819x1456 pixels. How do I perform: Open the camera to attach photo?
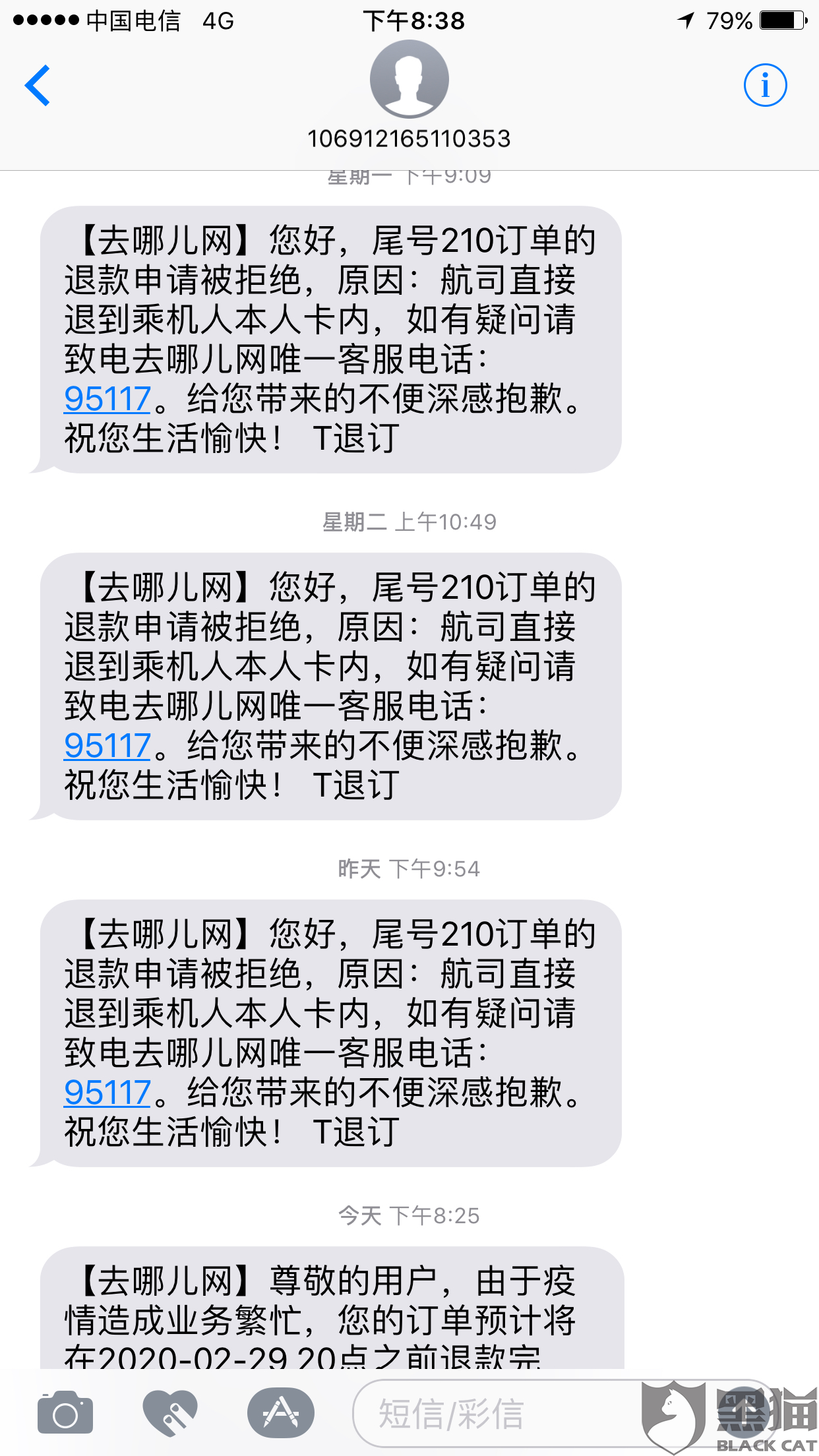(x=65, y=1412)
